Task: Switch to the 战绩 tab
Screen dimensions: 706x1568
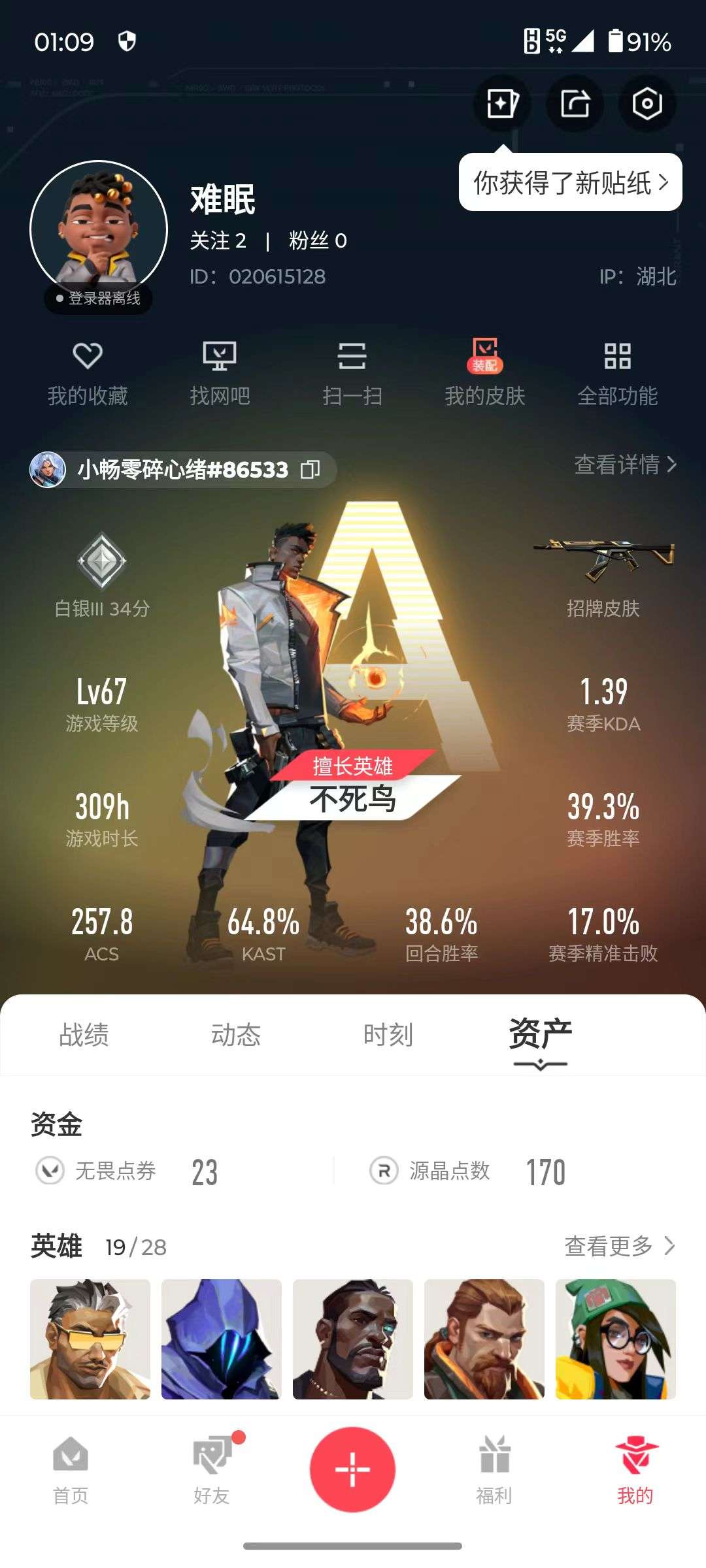Action: point(85,1033)
